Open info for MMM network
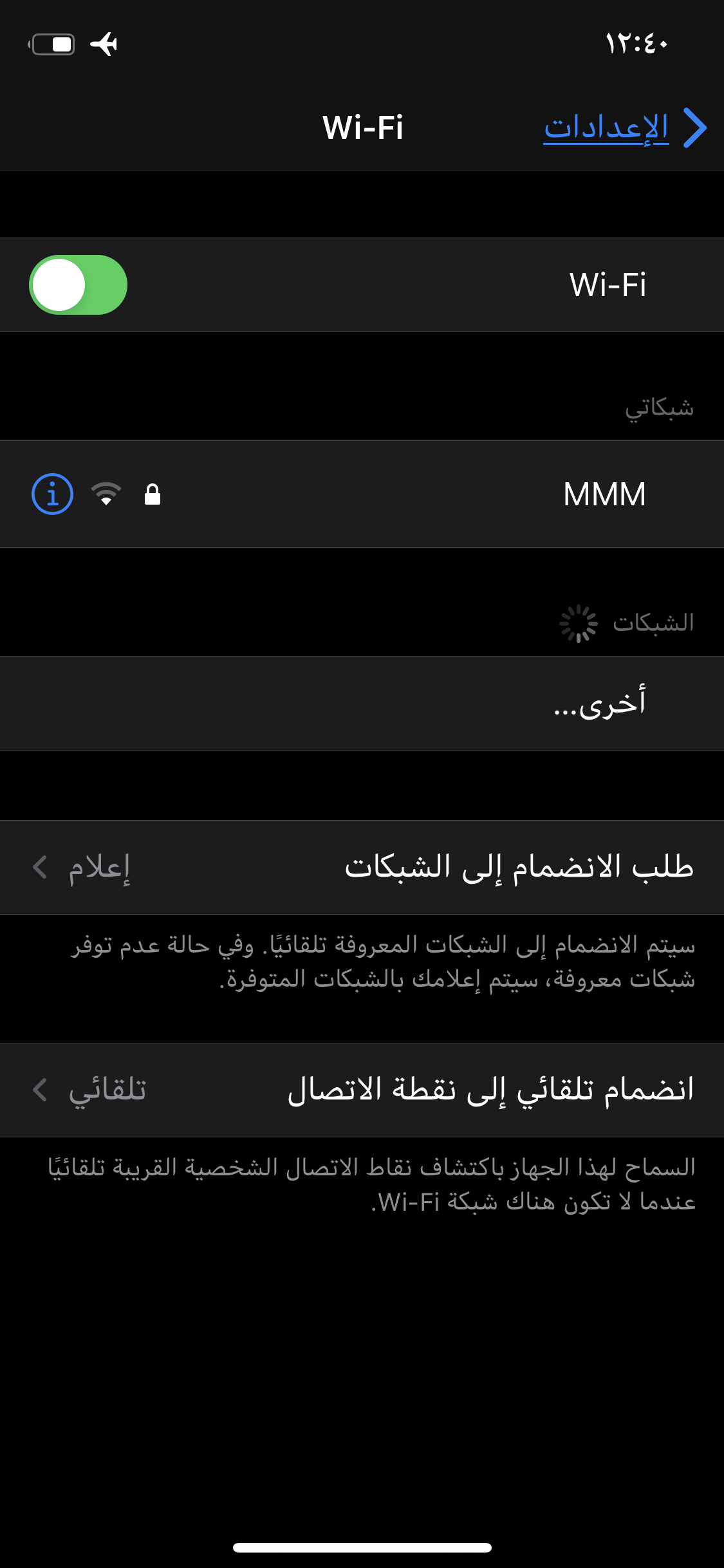Screen dimensions: 724x1568 (52, 494)
